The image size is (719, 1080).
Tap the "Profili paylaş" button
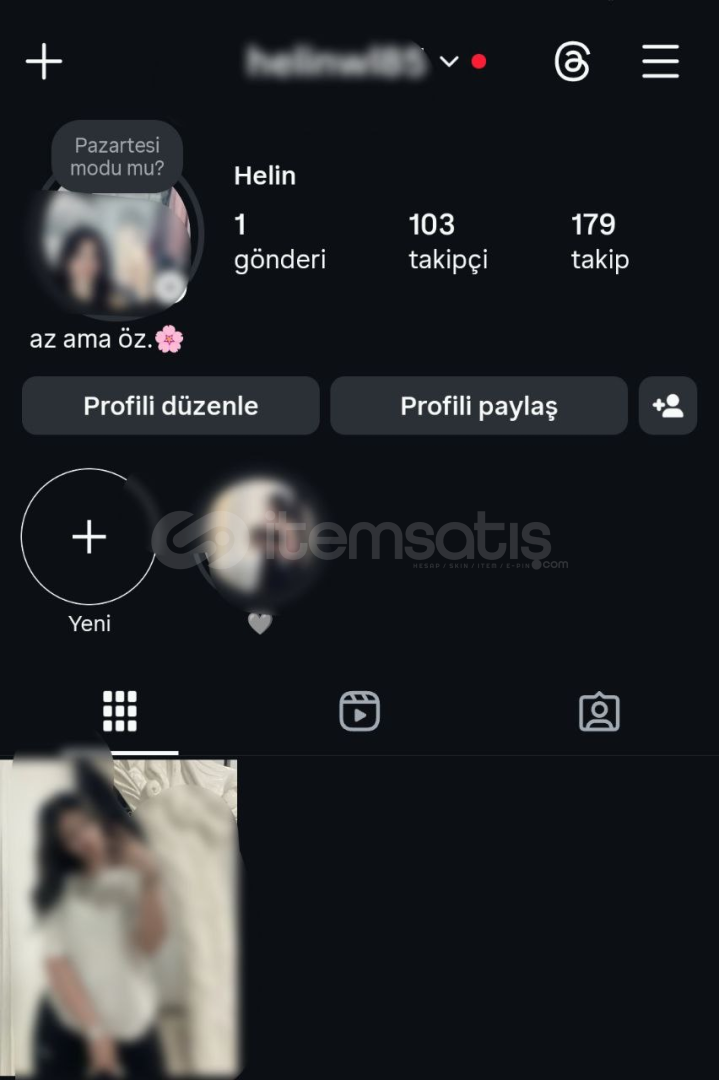click(x=478, y=406)
